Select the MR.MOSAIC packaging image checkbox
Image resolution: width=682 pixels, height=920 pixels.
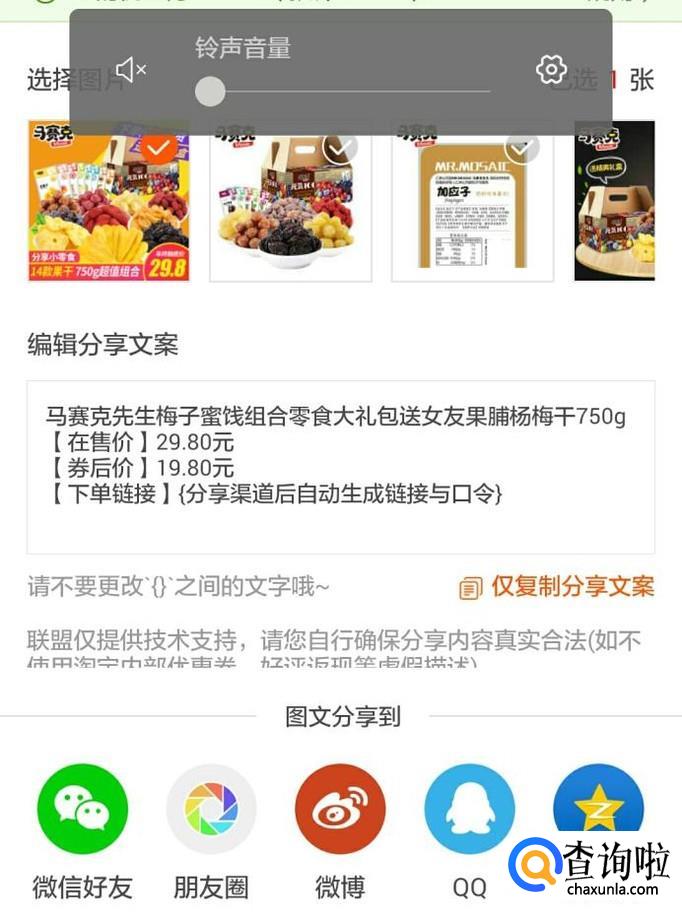pyautogui.click(x=521, y=148)
